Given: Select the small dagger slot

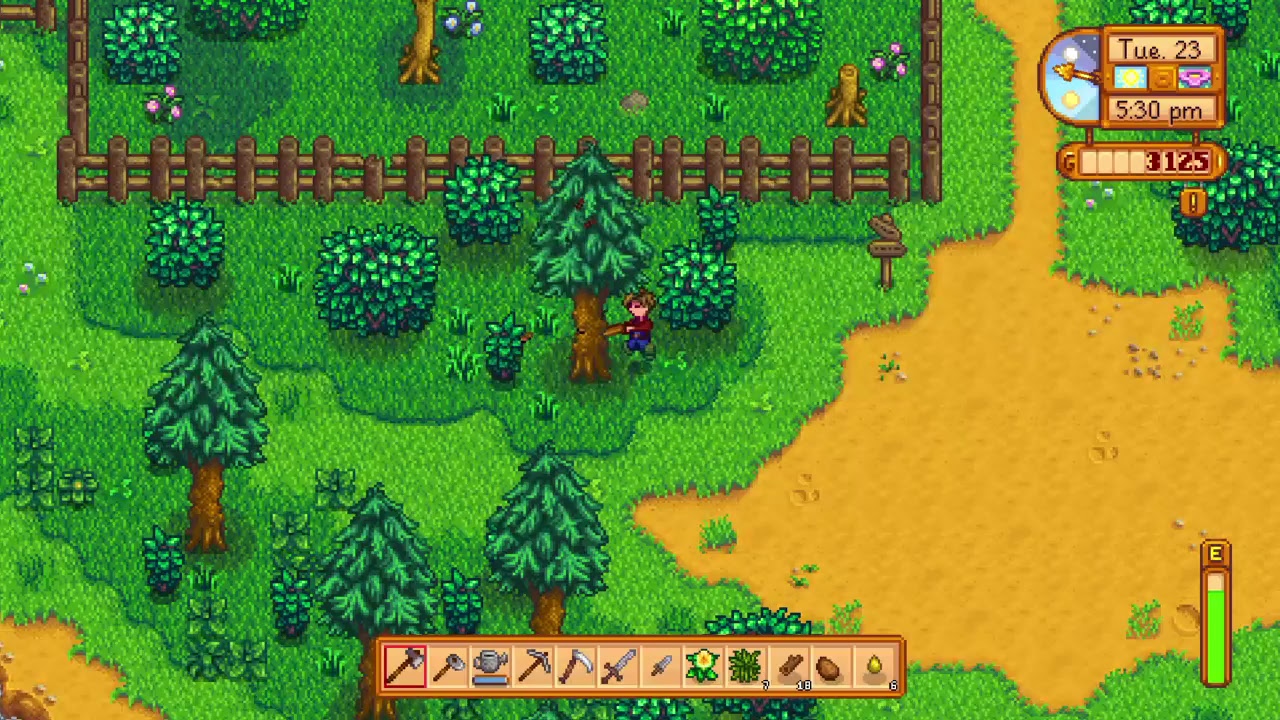Looking at the screenshot, I should point(661,666).
